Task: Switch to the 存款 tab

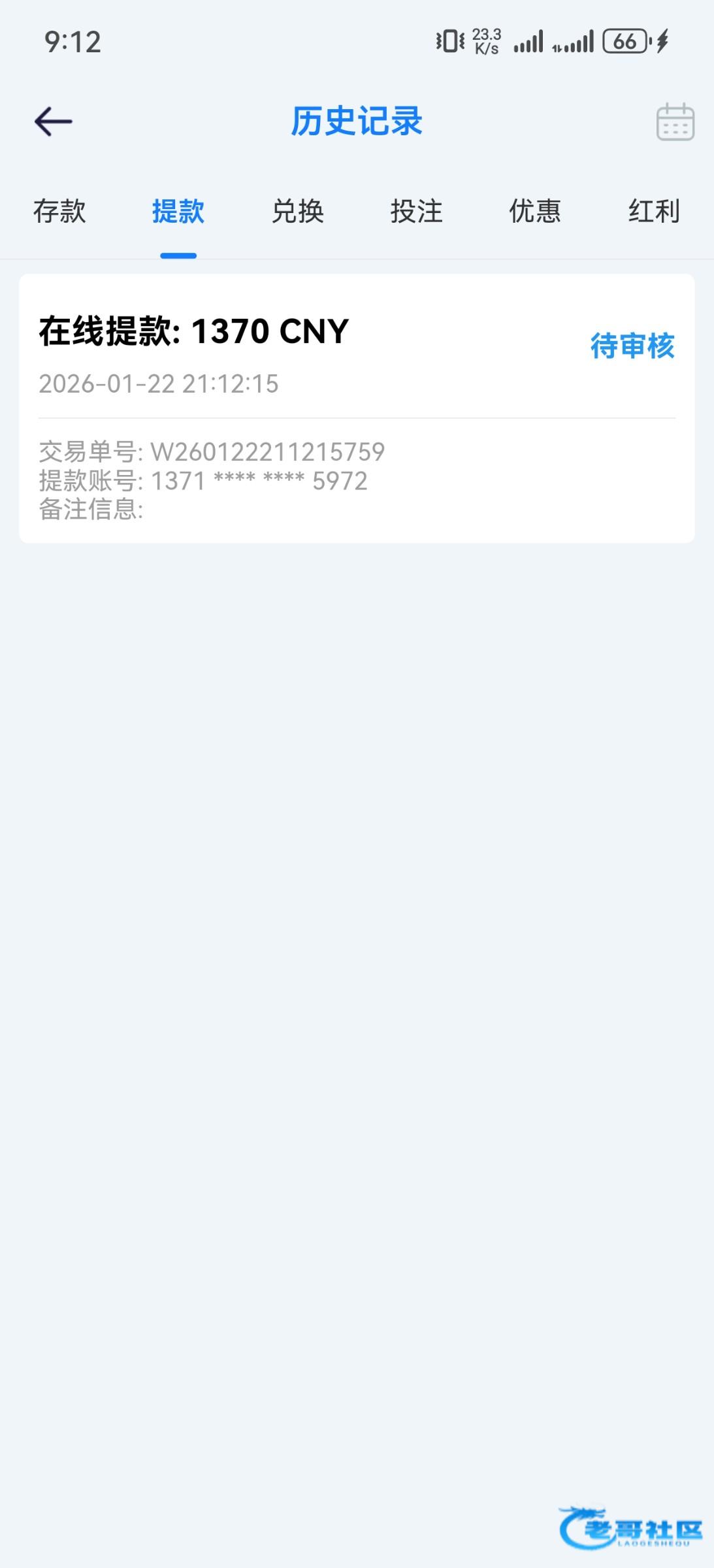Action: [59, 211]
